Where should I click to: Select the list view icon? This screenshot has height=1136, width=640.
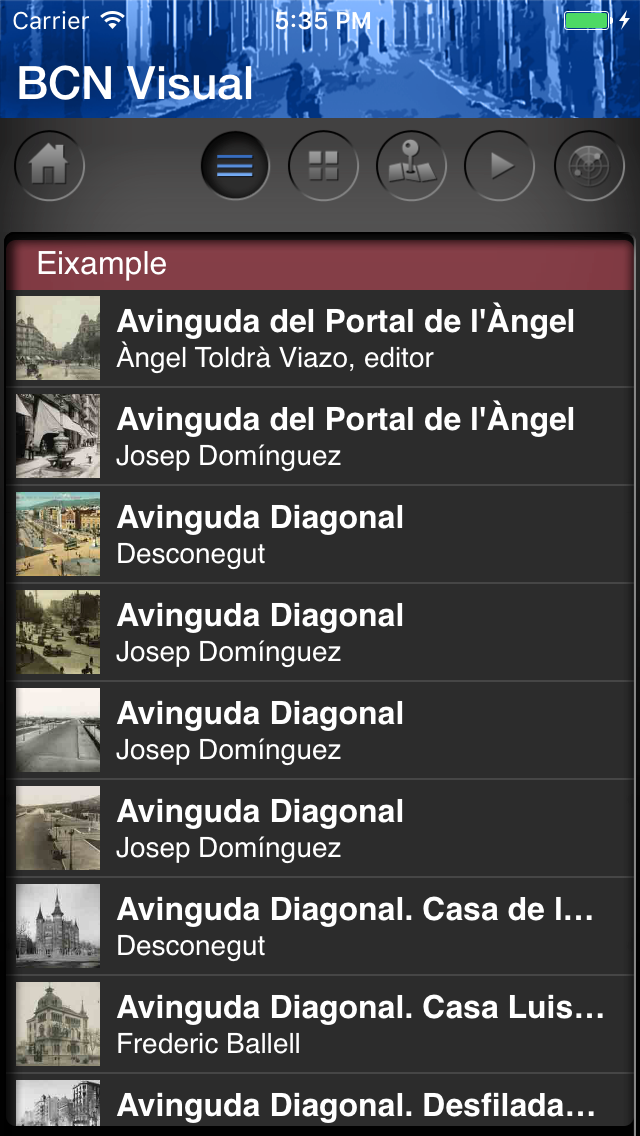point(235,166)
